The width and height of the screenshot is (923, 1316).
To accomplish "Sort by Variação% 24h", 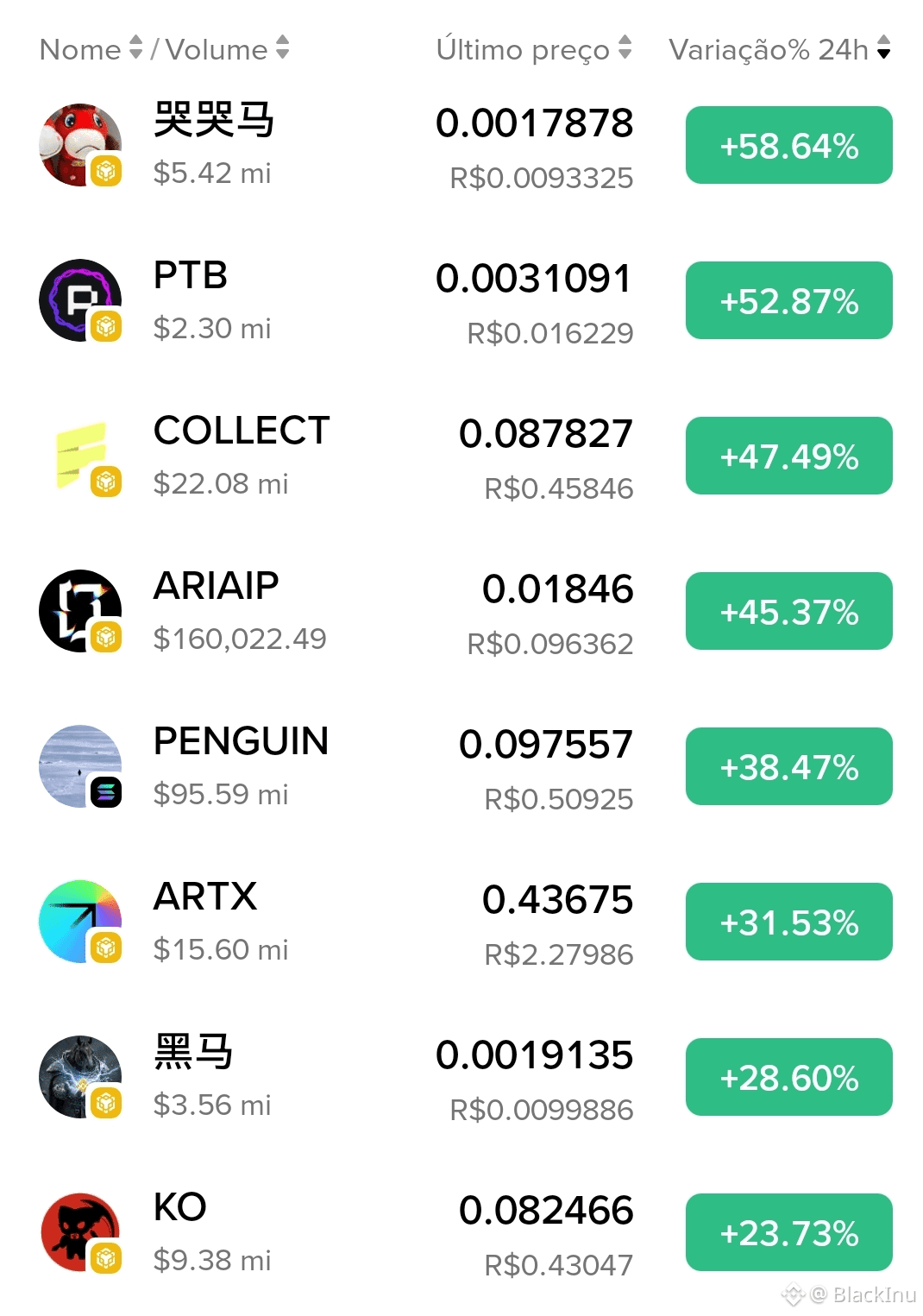I will (779, 49).
